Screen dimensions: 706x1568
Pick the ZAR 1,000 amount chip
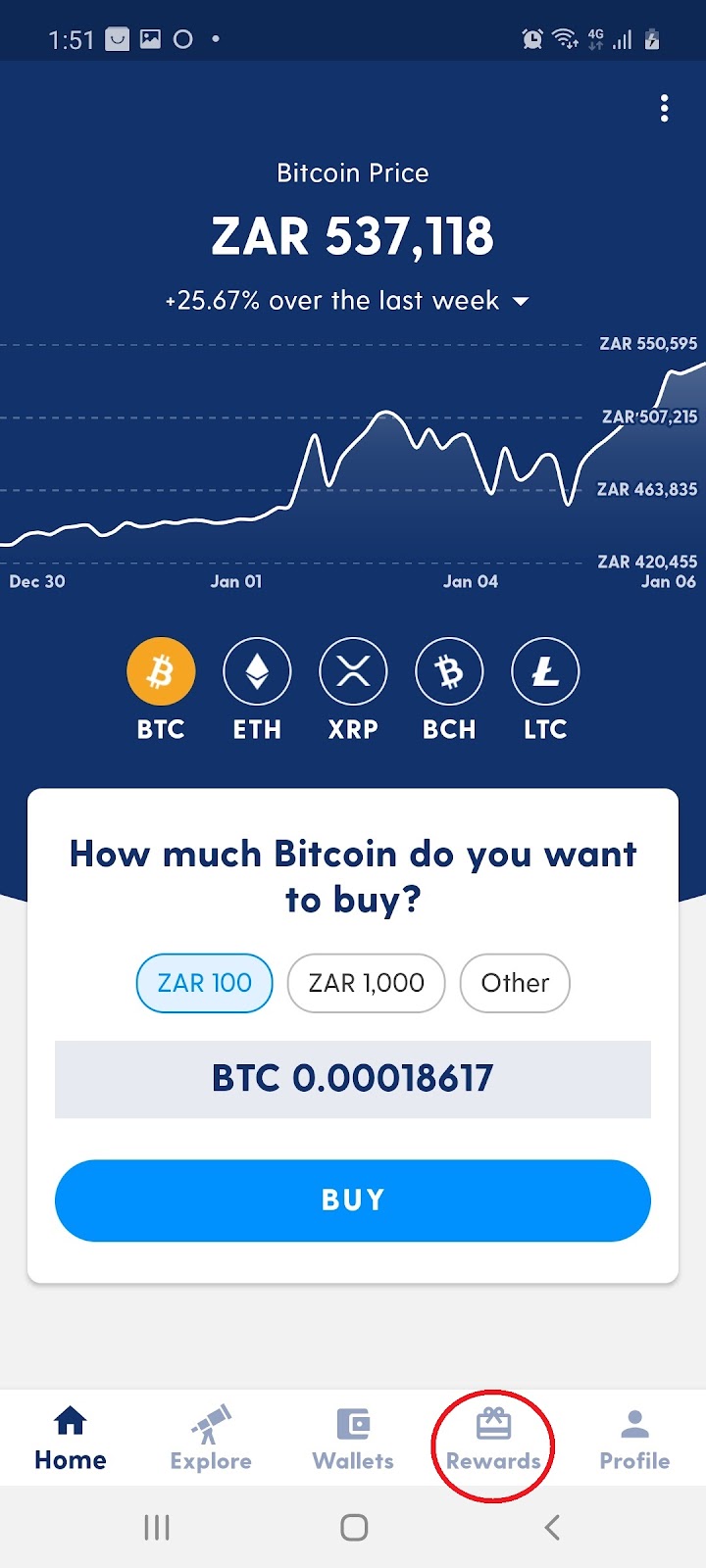click(366, 983)
